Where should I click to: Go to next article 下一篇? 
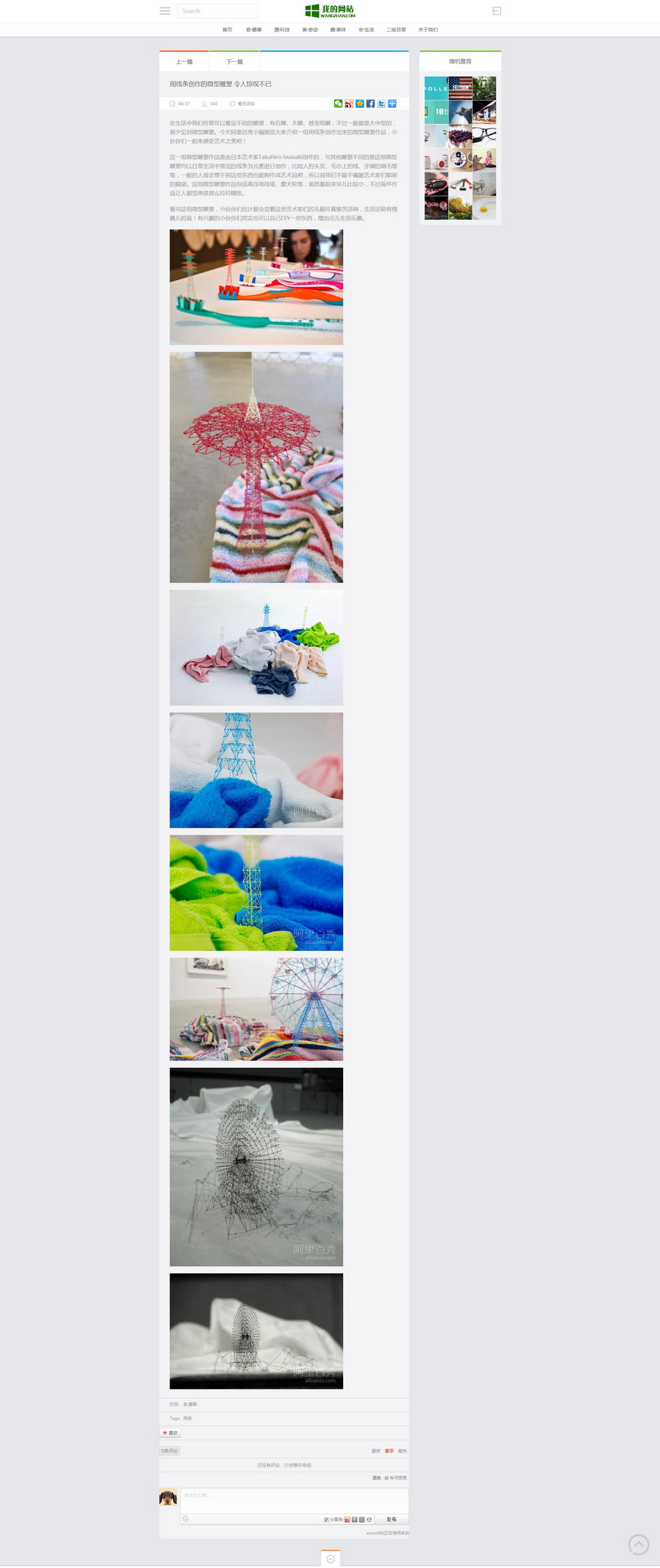235,62
